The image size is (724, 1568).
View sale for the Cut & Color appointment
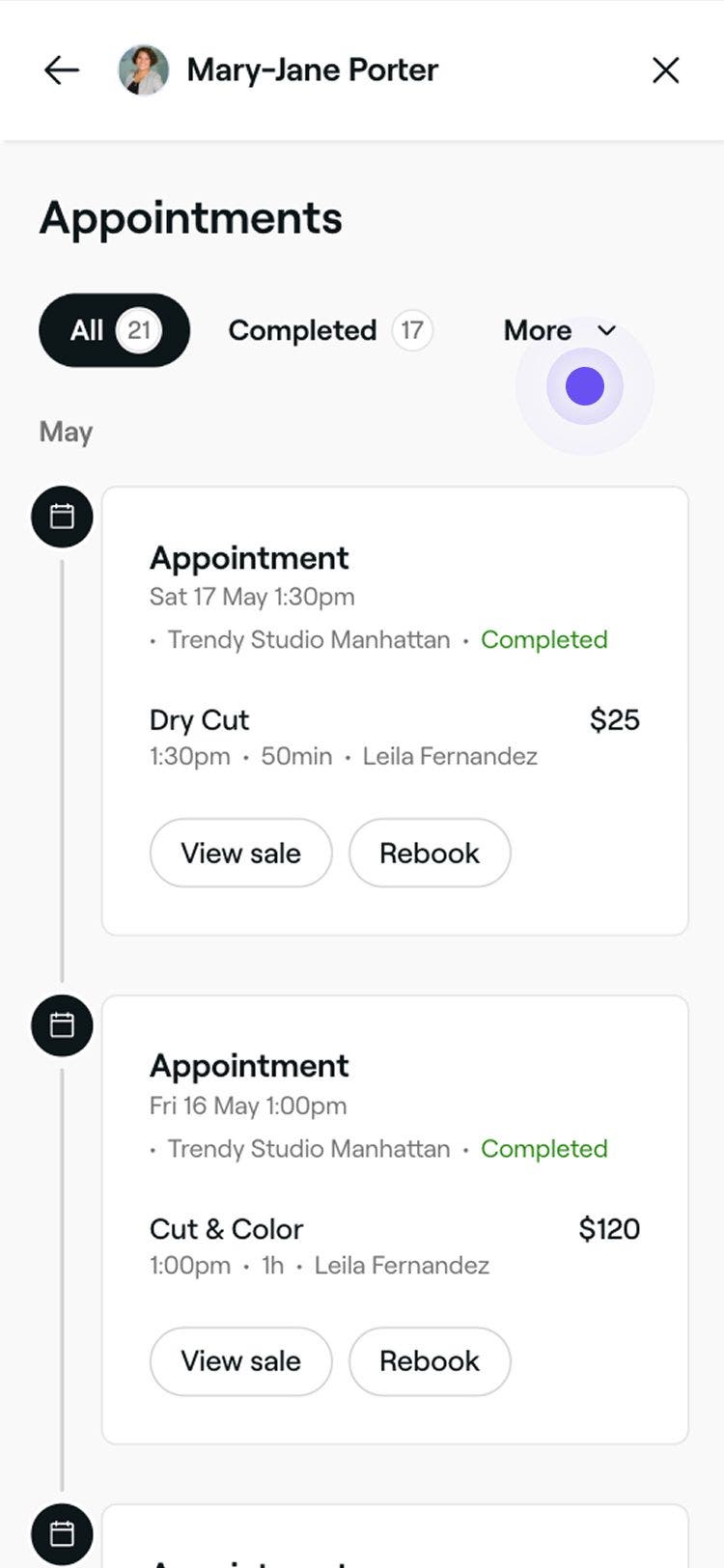240,1361
